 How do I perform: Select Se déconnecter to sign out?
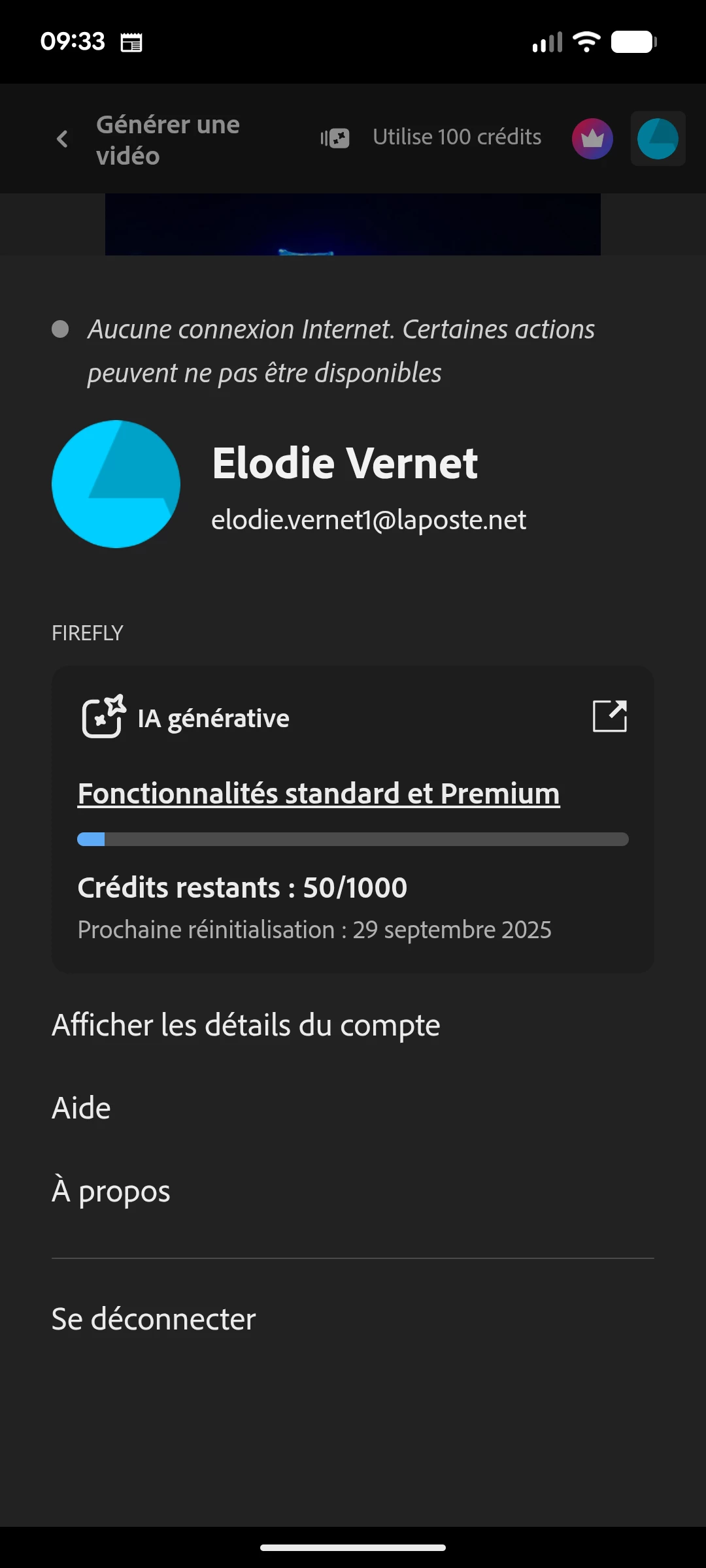click(x=154, y=1319)
